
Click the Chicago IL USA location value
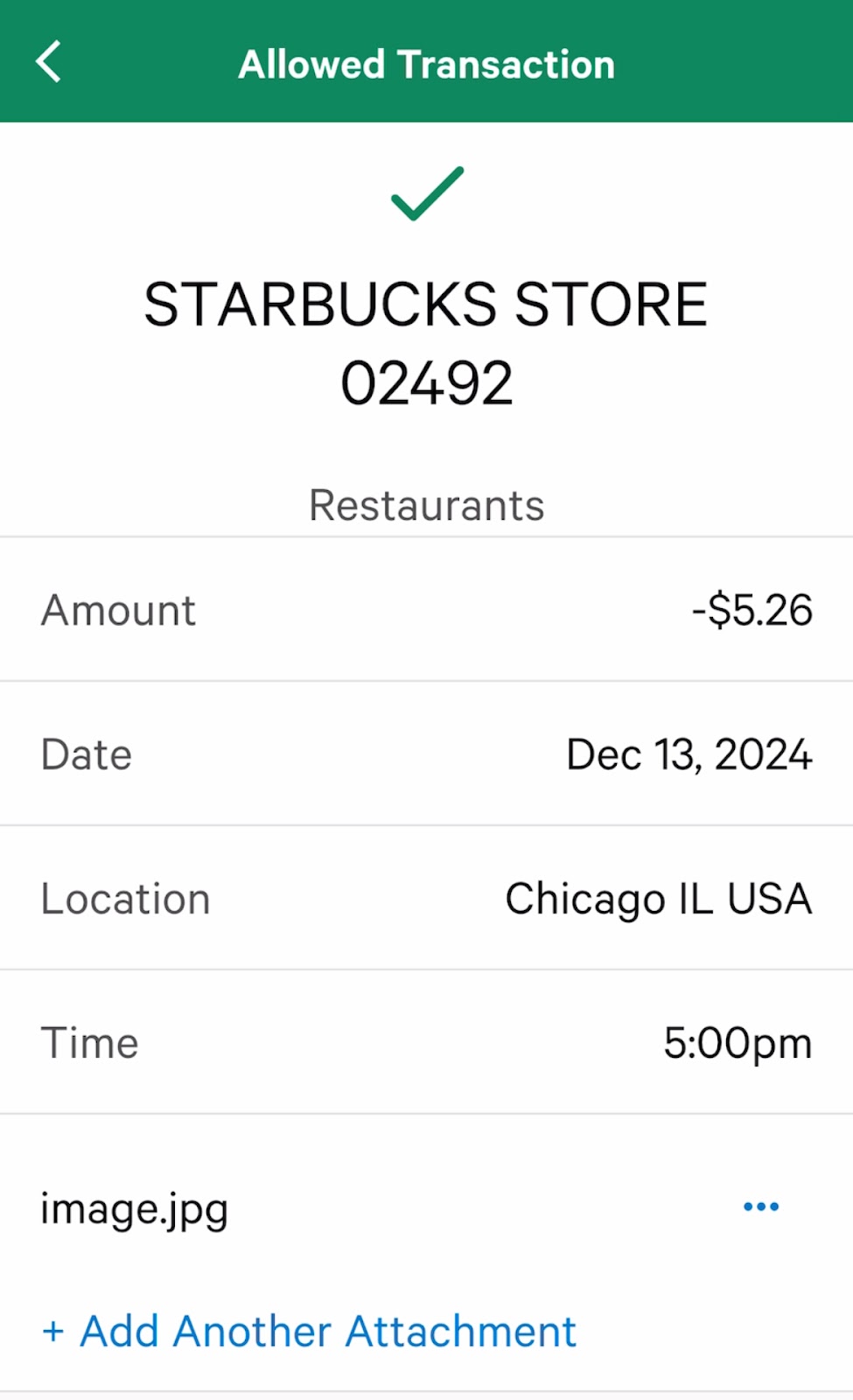(x=658, y=898)
